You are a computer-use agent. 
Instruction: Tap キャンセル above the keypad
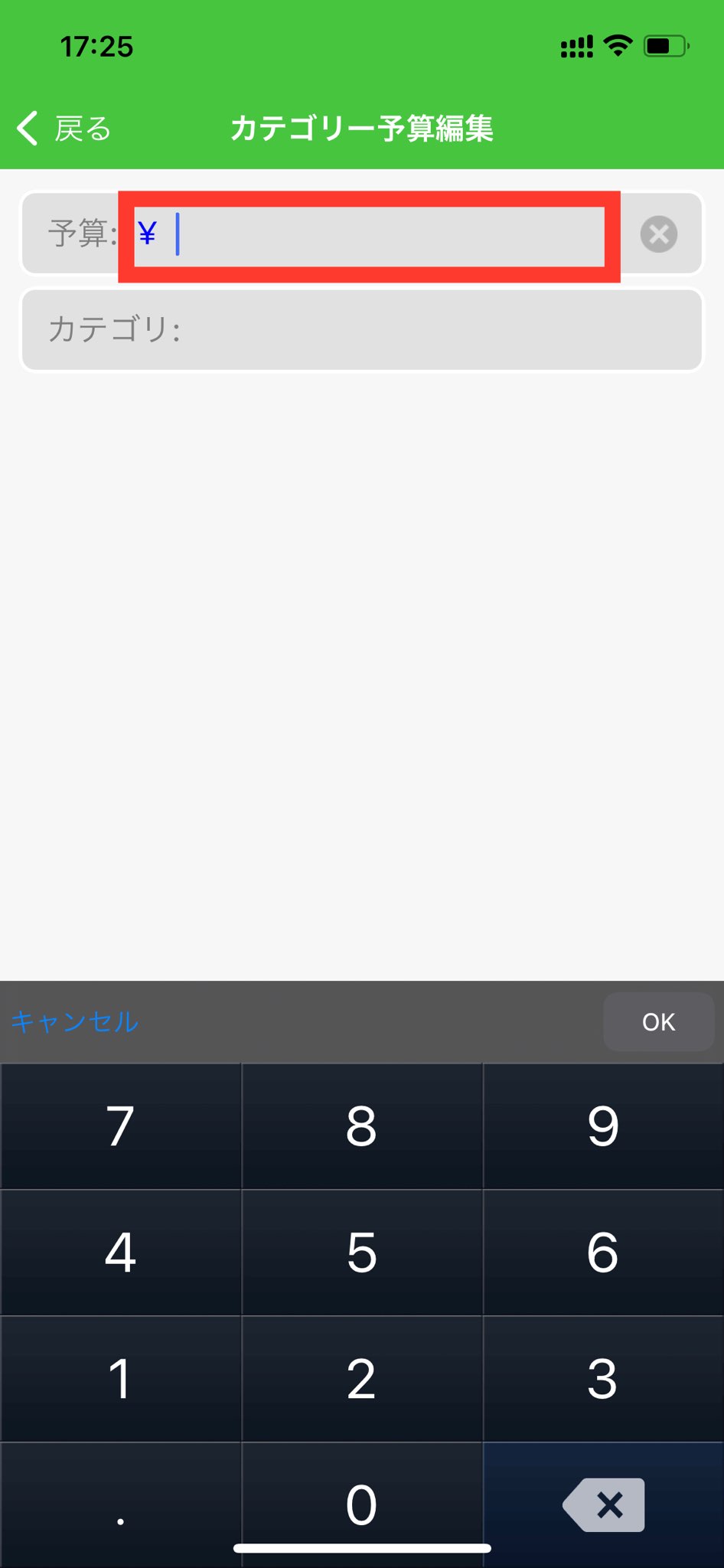[x=75, y=1021]
